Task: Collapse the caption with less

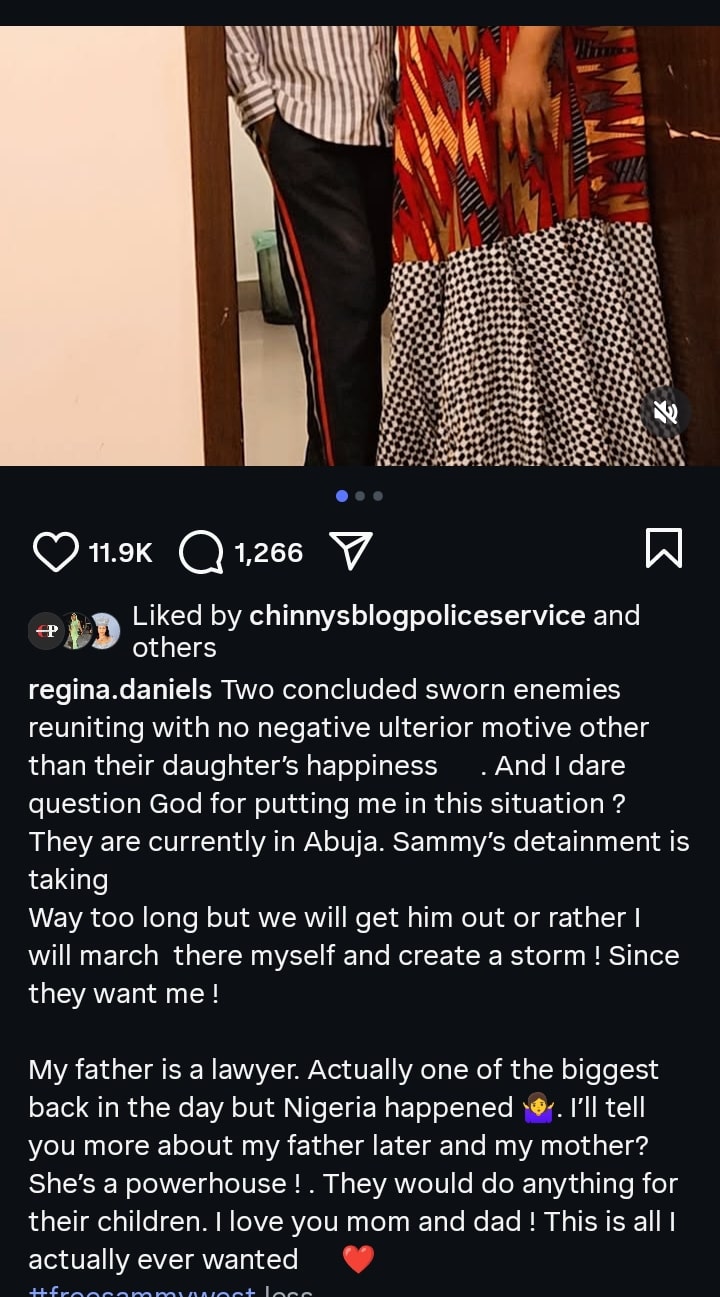Action: (288, 1291)
